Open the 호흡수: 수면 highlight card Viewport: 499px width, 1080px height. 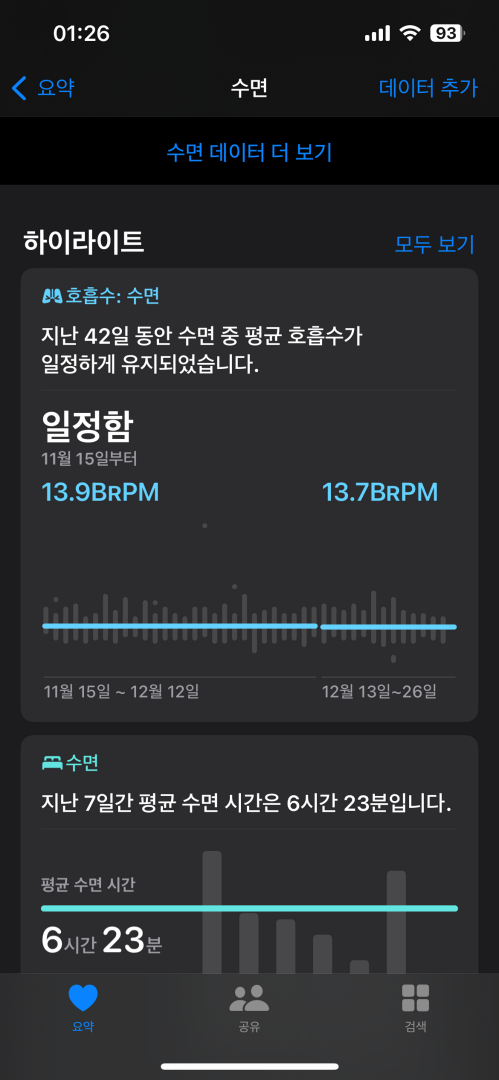[x=250, y=495]
